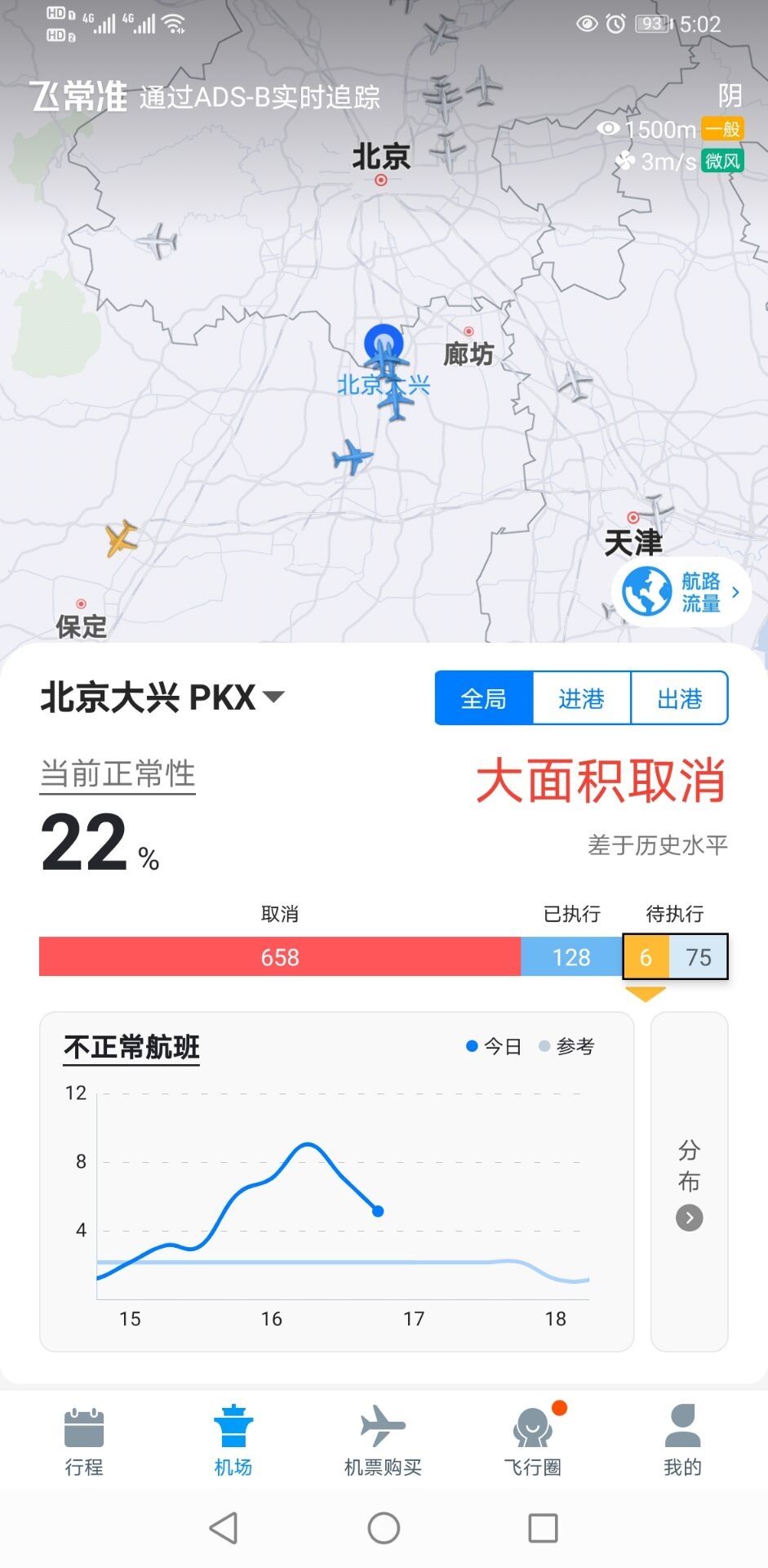Switch to the 进港 segment
This screenshot has height=1568, width=768.
click(x=581, y=698)
